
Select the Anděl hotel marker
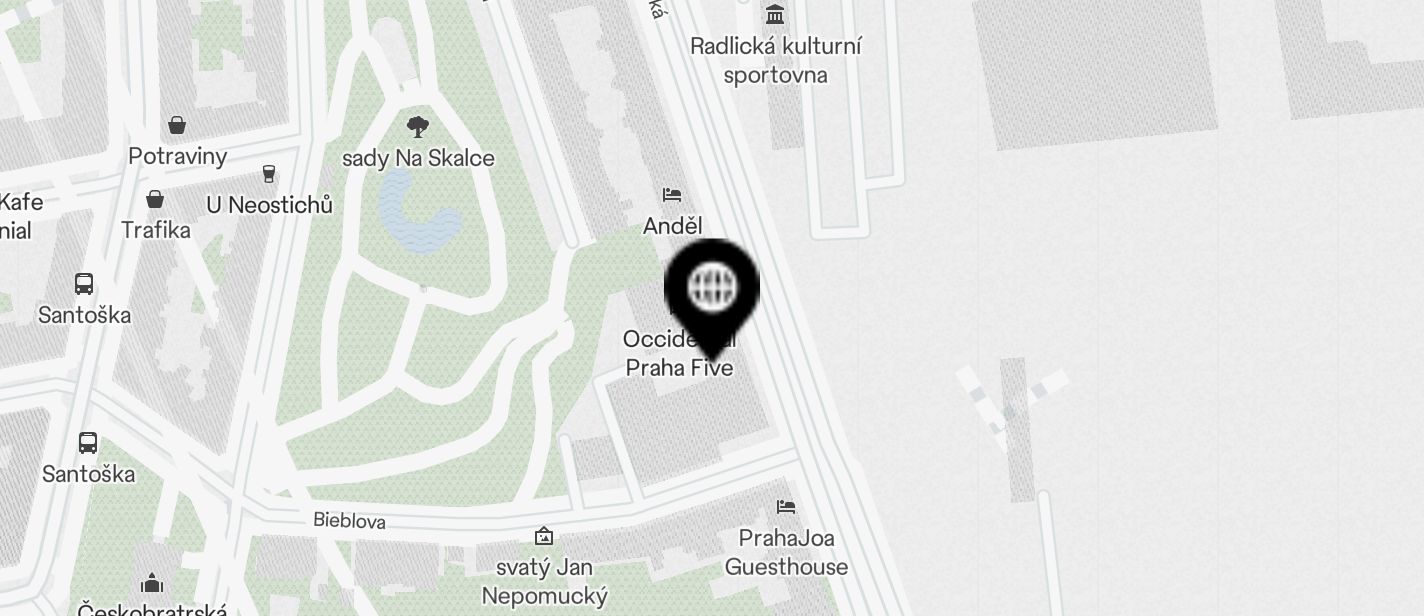coord(672,195)
